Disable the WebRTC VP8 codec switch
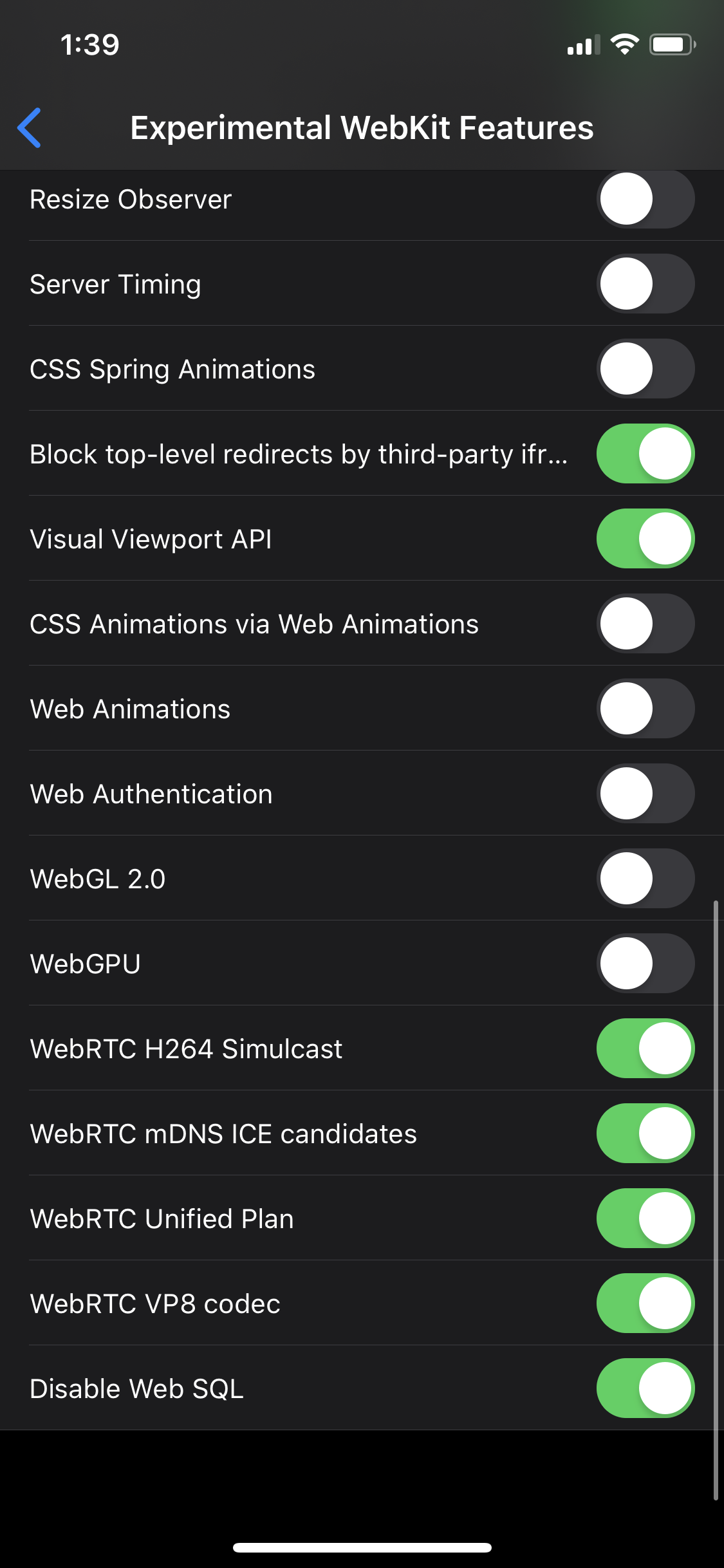The width and height of the screenshot is (724, 1568). click(x=645, y=1303)
